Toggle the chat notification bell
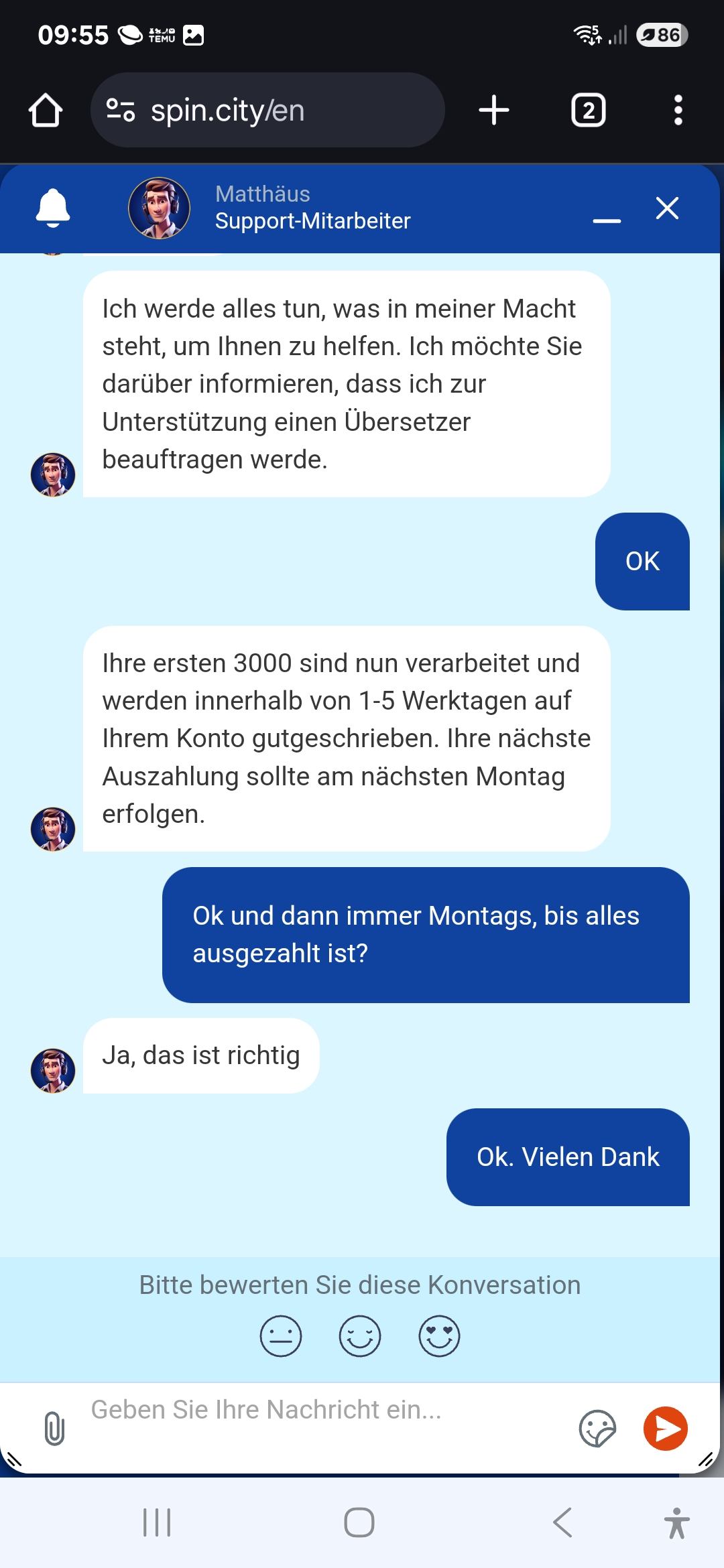The image size is (724, 1568). pyautogui.click(x=53, y=208)
